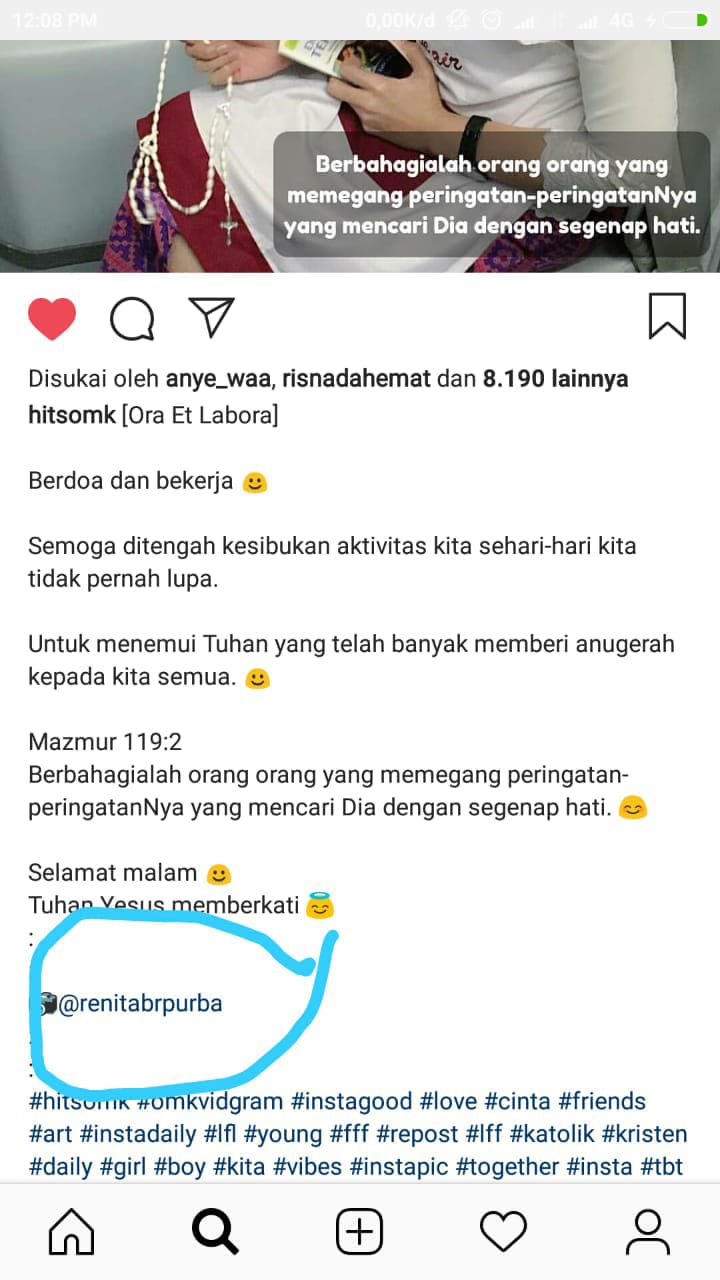
Task: Open the activity heart tab
Action: click(x=503, y=1232)
